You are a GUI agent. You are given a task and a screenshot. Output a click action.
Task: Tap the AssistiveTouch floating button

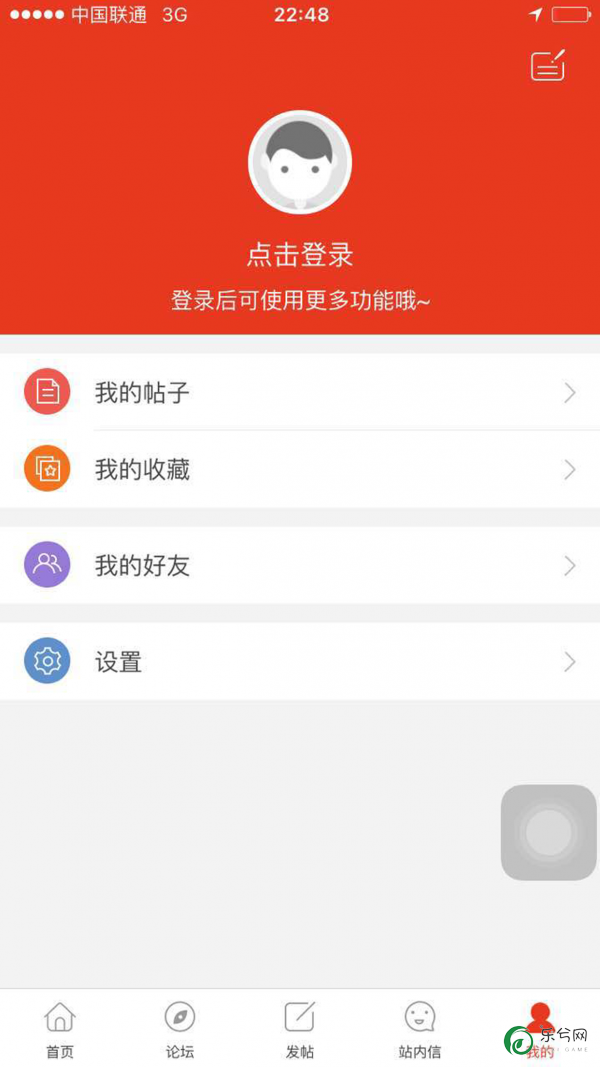(x=549, y=832)
